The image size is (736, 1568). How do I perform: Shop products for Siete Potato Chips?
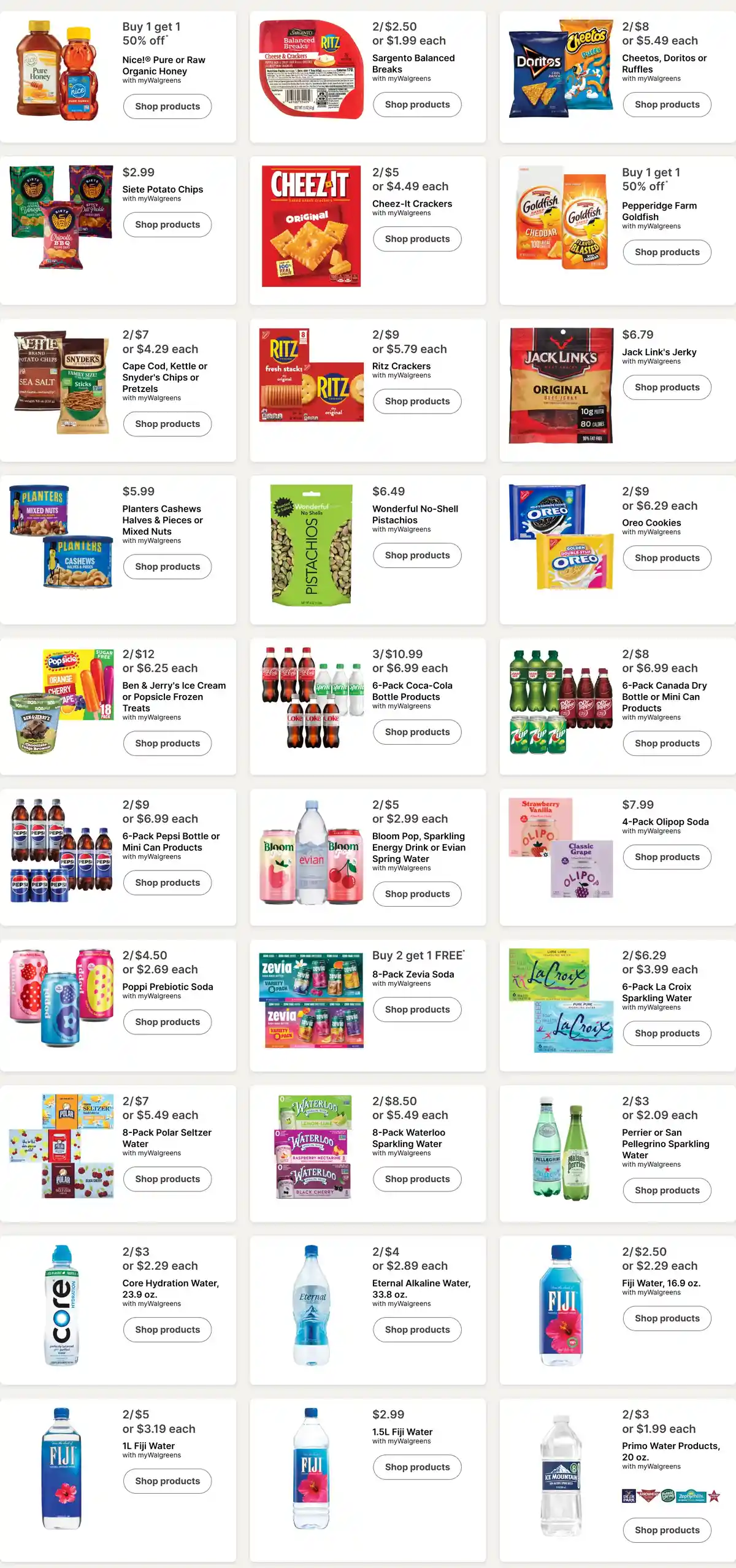click(x=167, y=225)
